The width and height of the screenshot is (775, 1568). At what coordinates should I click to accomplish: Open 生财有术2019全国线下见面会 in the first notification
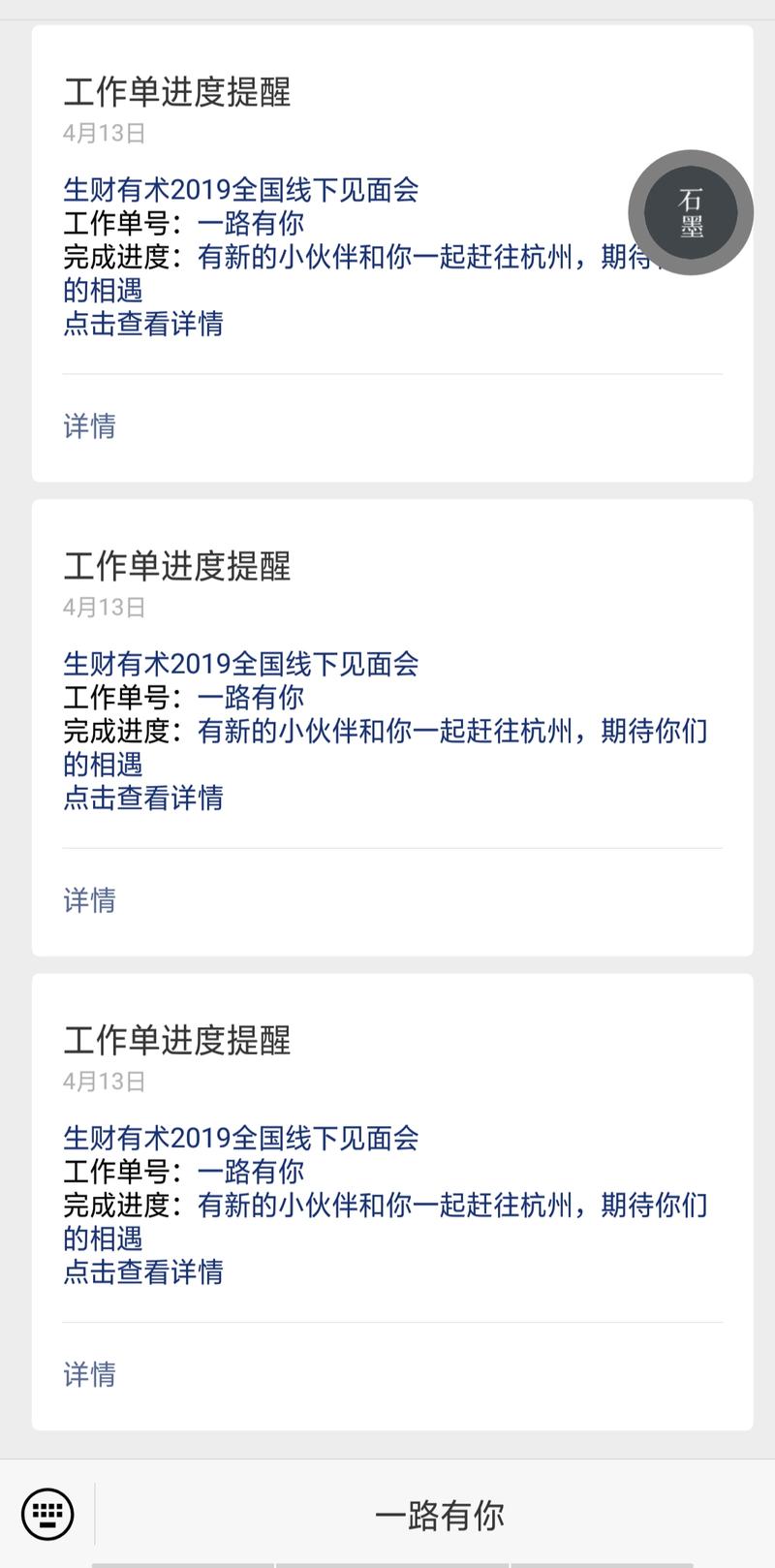[242, 191]
